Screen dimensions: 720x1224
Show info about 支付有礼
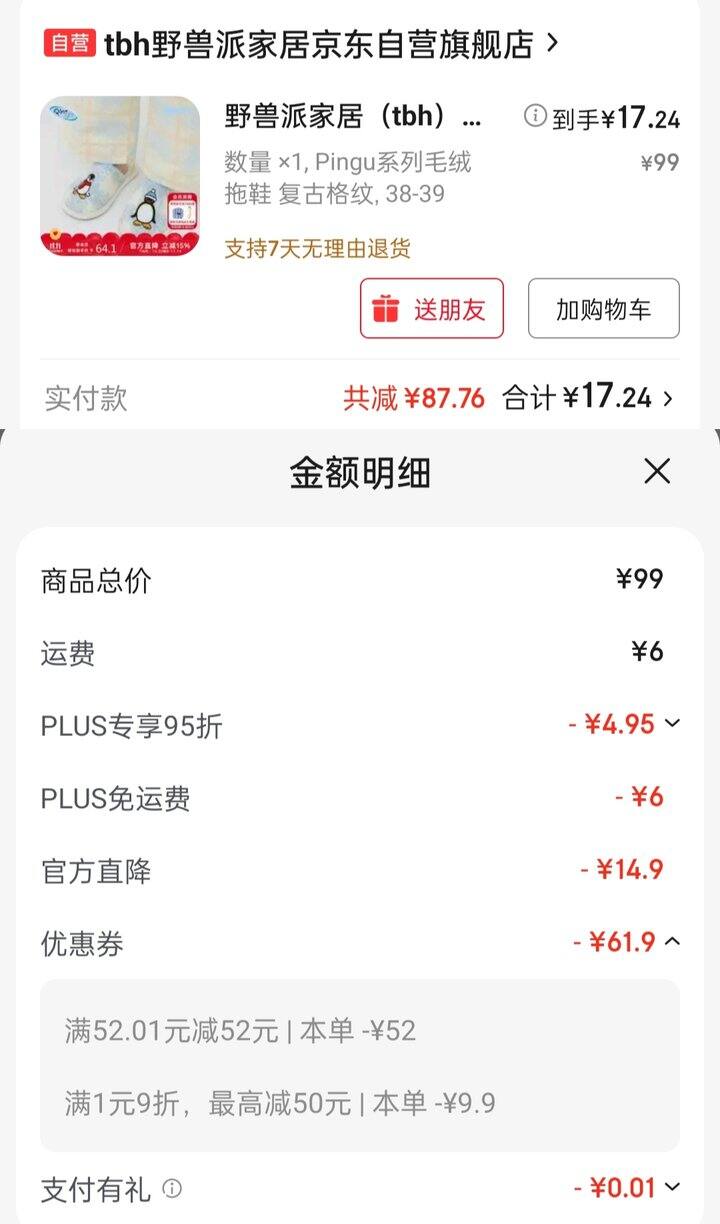pyautogui.click(x=172, y=1188)
